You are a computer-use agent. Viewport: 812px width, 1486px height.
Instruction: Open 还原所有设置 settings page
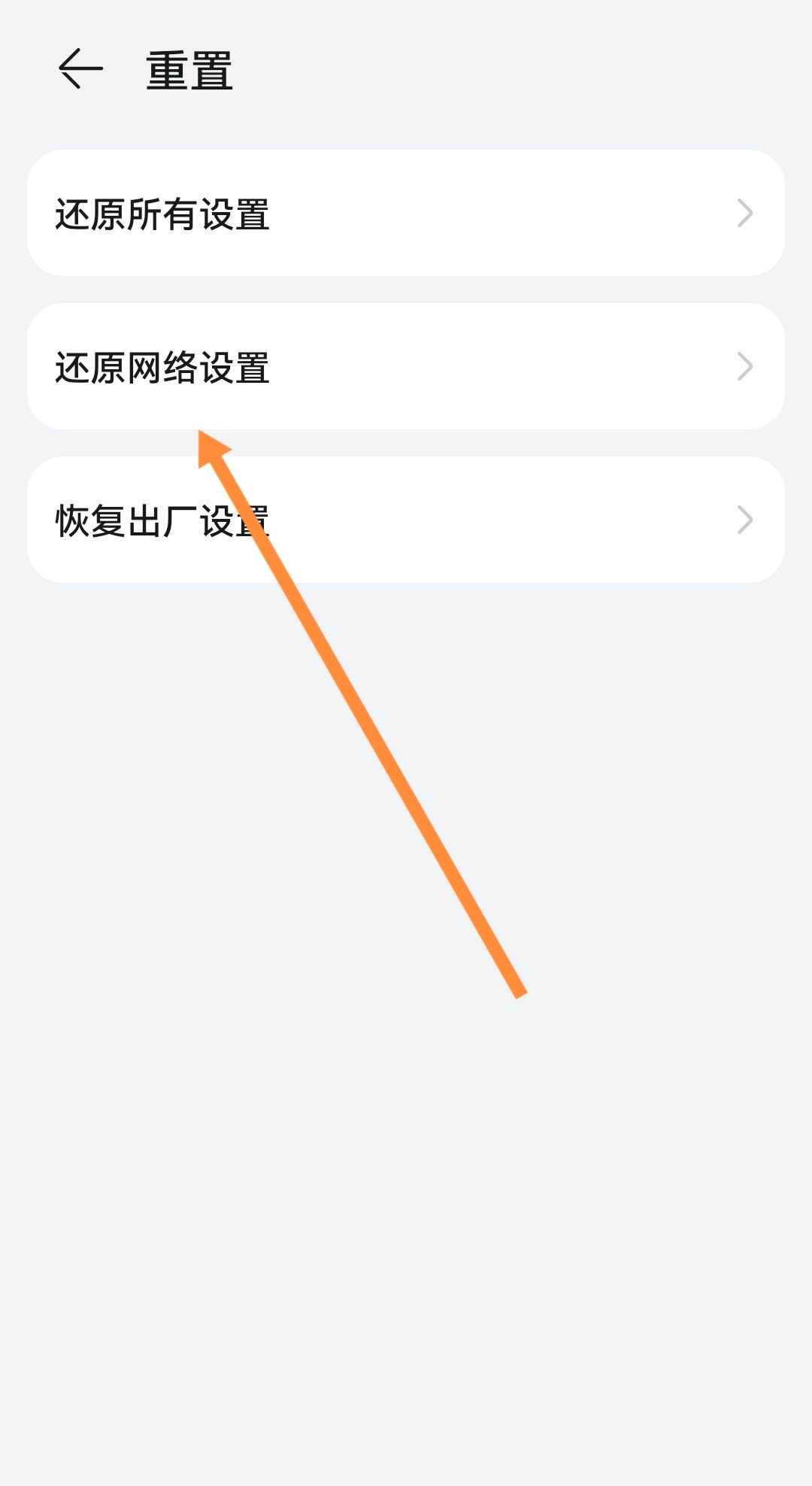pos(406,213)
